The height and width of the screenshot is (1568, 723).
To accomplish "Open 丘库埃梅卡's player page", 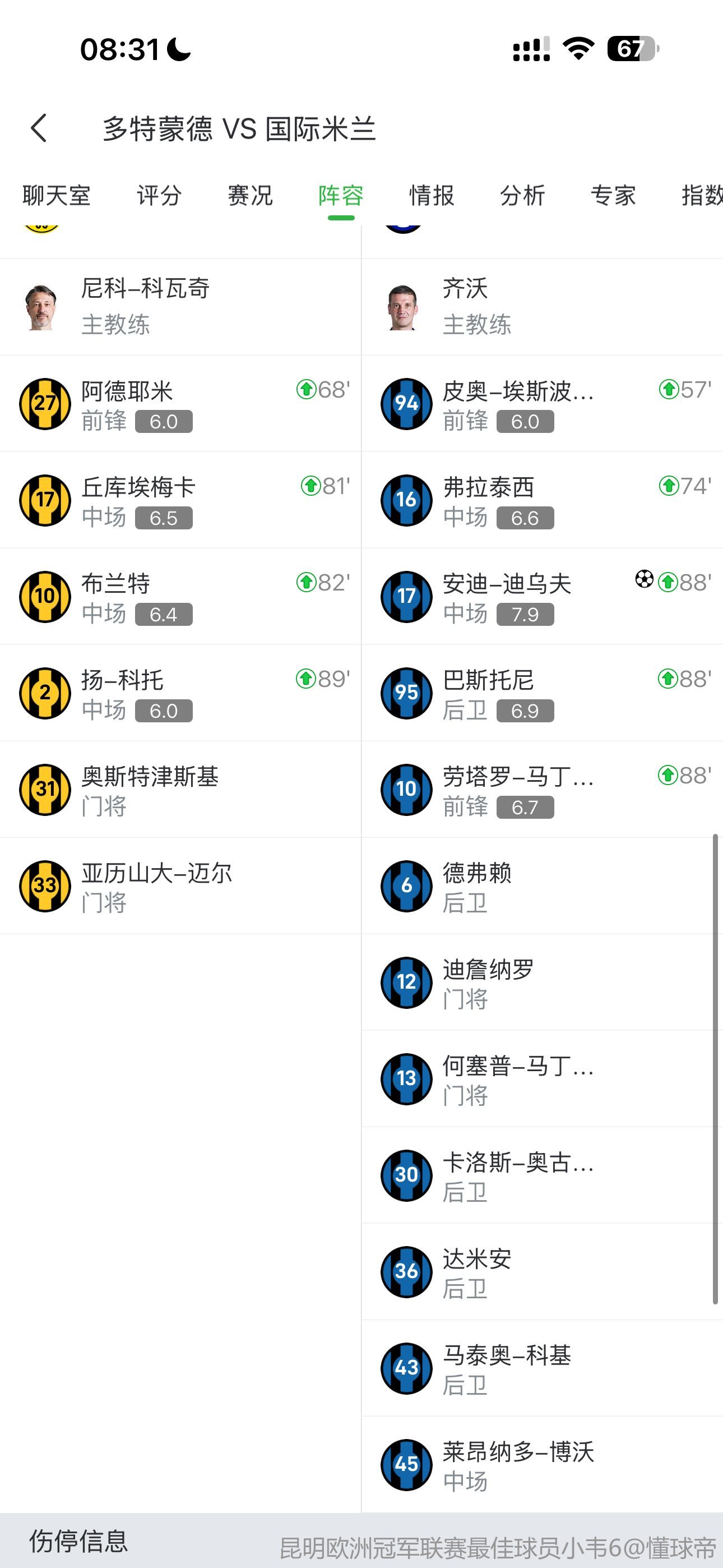I will pyautogui.click(x=137, y=500).
